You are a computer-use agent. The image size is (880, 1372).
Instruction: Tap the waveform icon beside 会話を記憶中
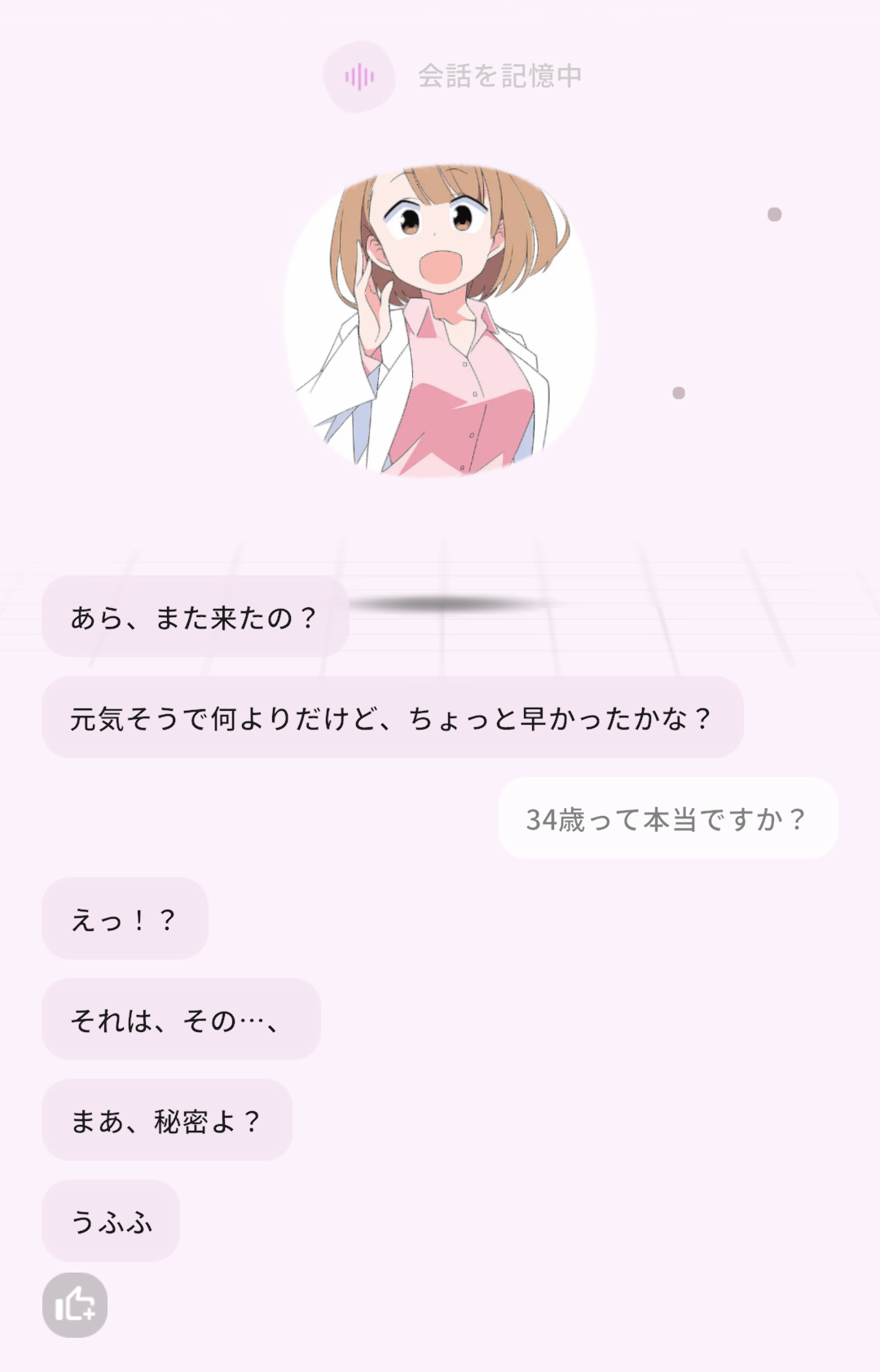[359, 77]
